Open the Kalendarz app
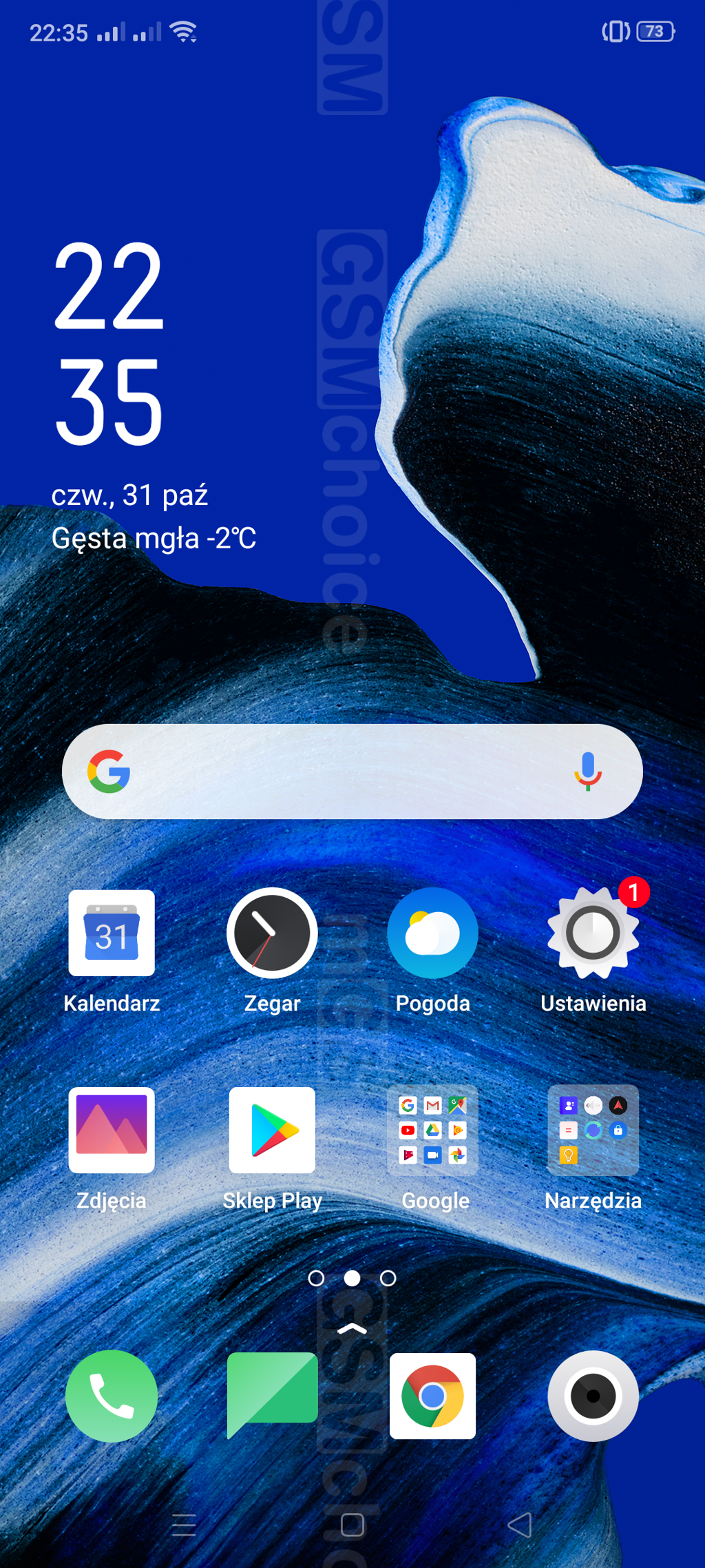Image resolution: width=705 pixels, height=1568 pixels. point(112,933)
